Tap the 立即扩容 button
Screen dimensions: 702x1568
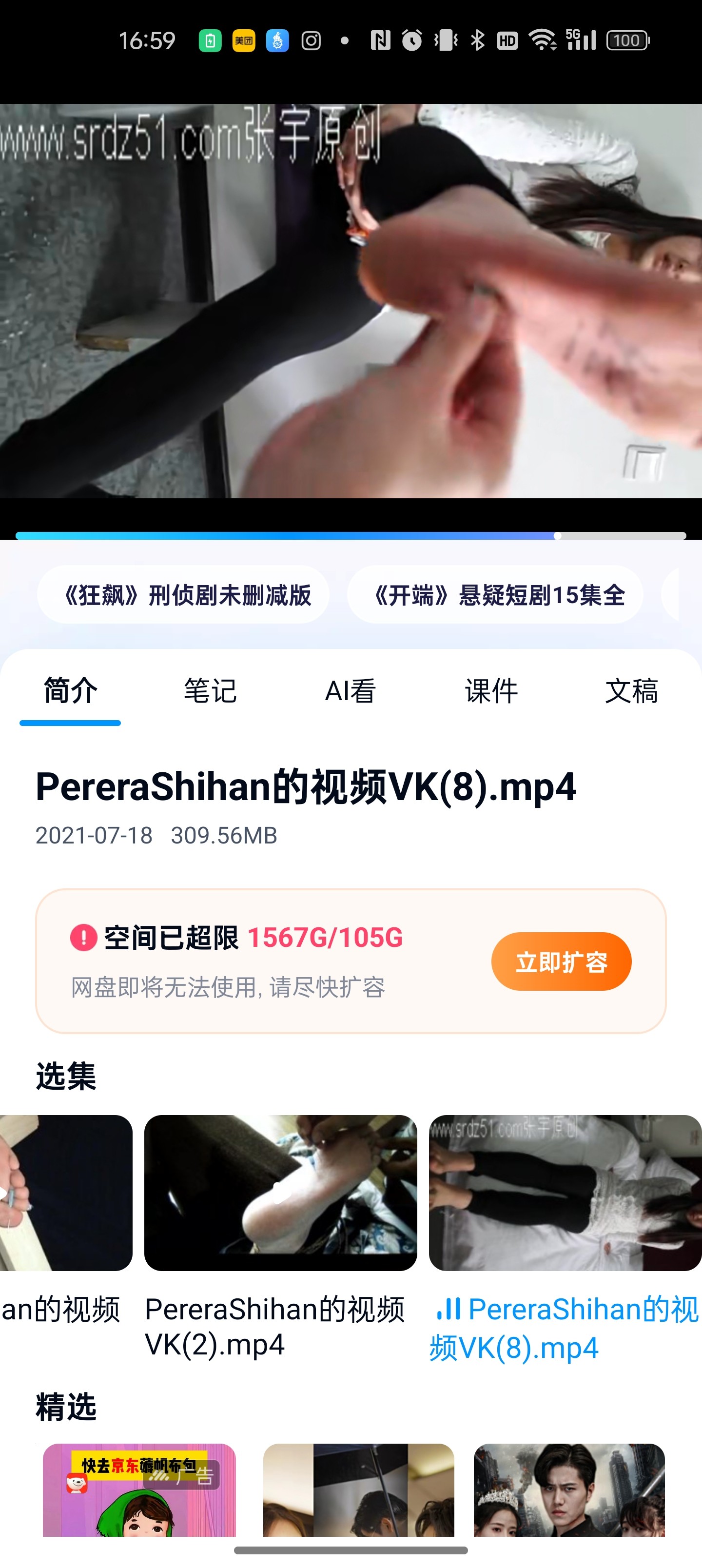pyautogui.click(x=561, y=961)
